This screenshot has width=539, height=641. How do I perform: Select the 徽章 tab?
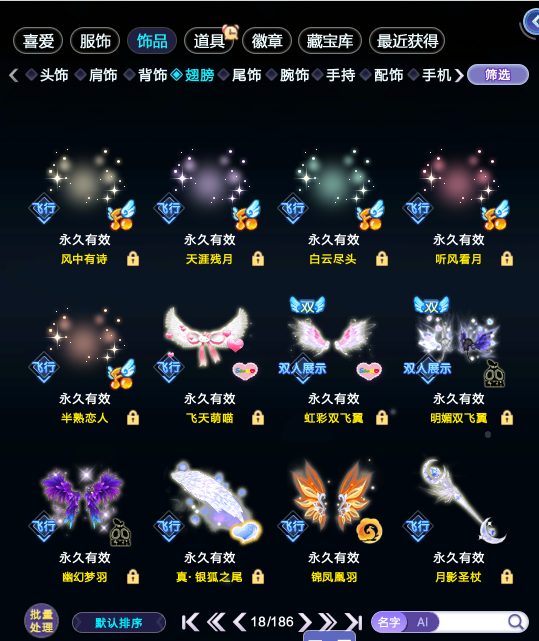tap(267, 41)
